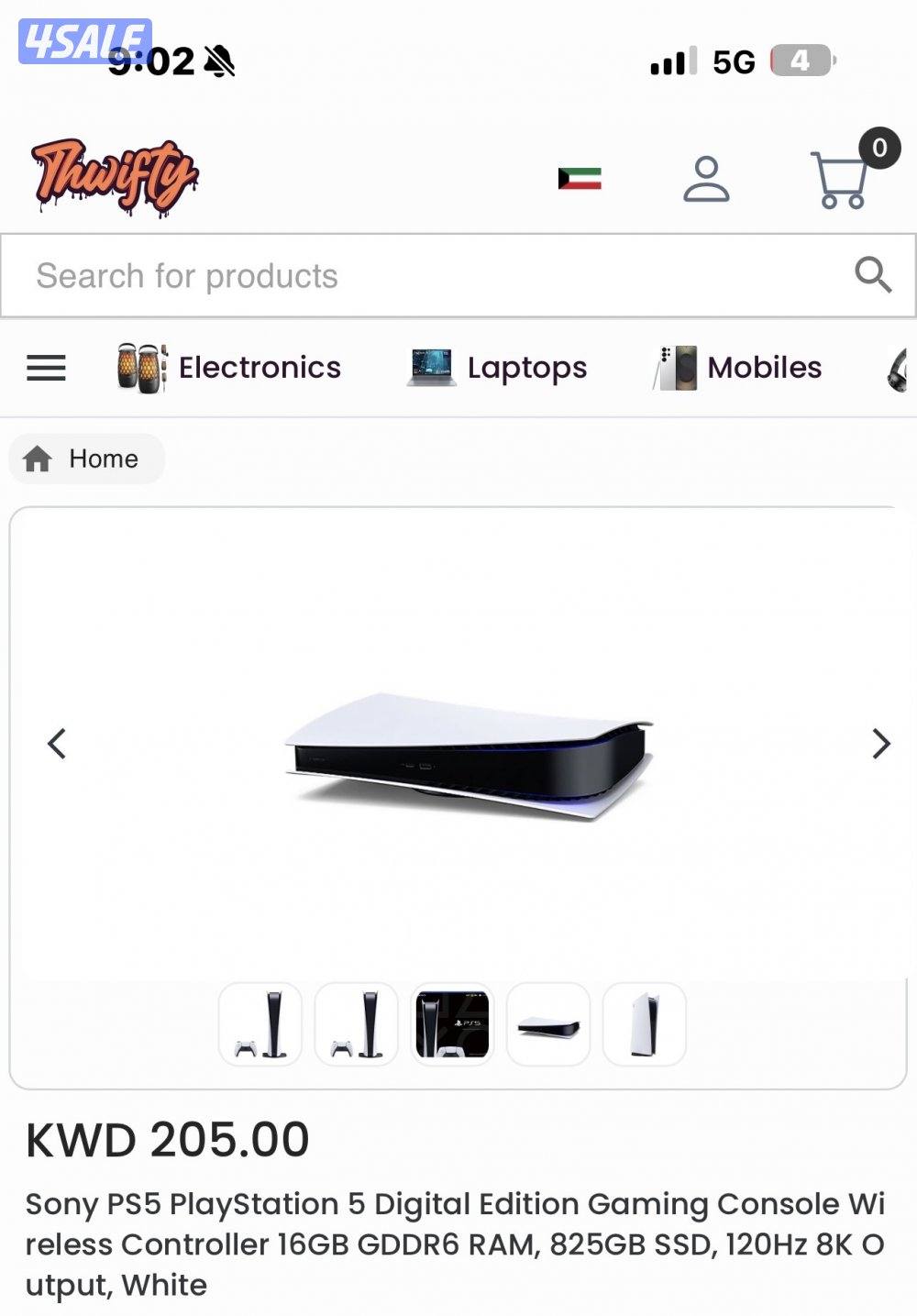This screenshot has height=1316, width=917.
Task: Select the first product thumbnail
Action: point(260,1024)
